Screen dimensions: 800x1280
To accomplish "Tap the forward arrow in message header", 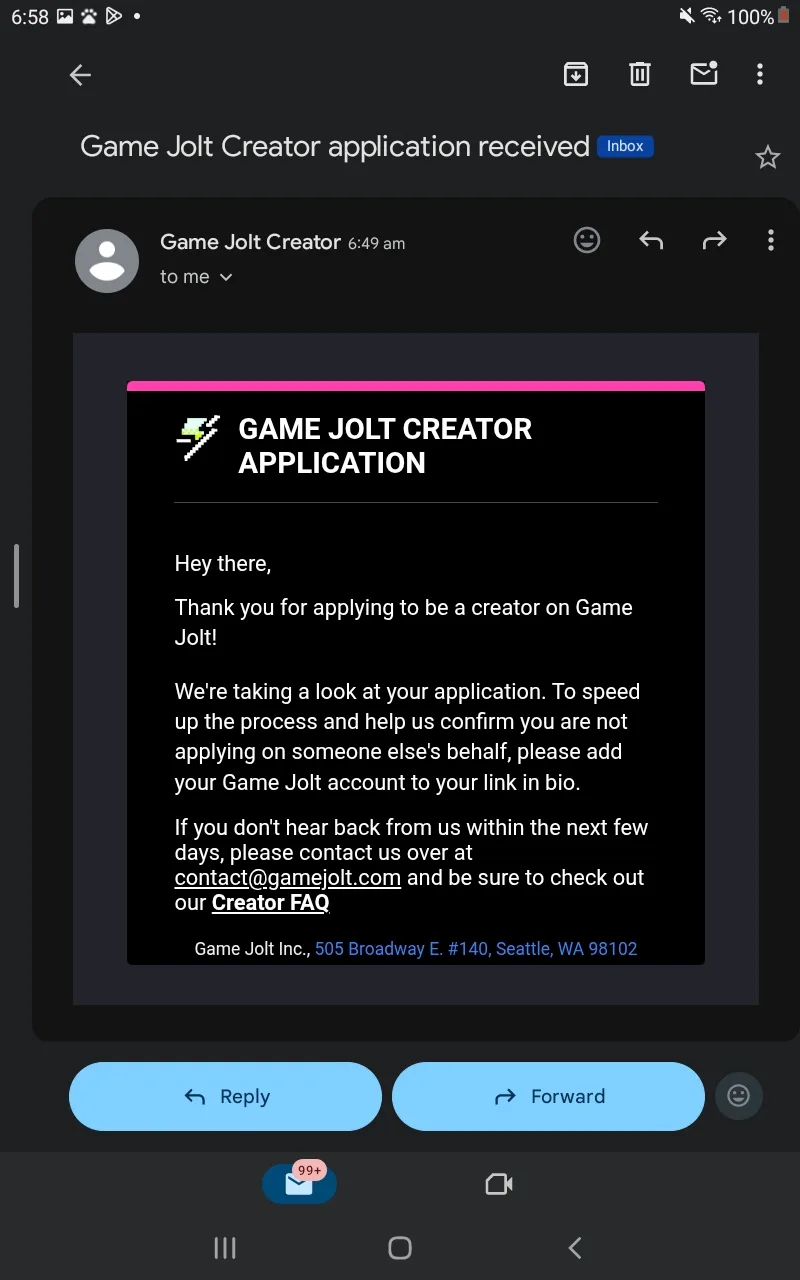I will point(714,240).
